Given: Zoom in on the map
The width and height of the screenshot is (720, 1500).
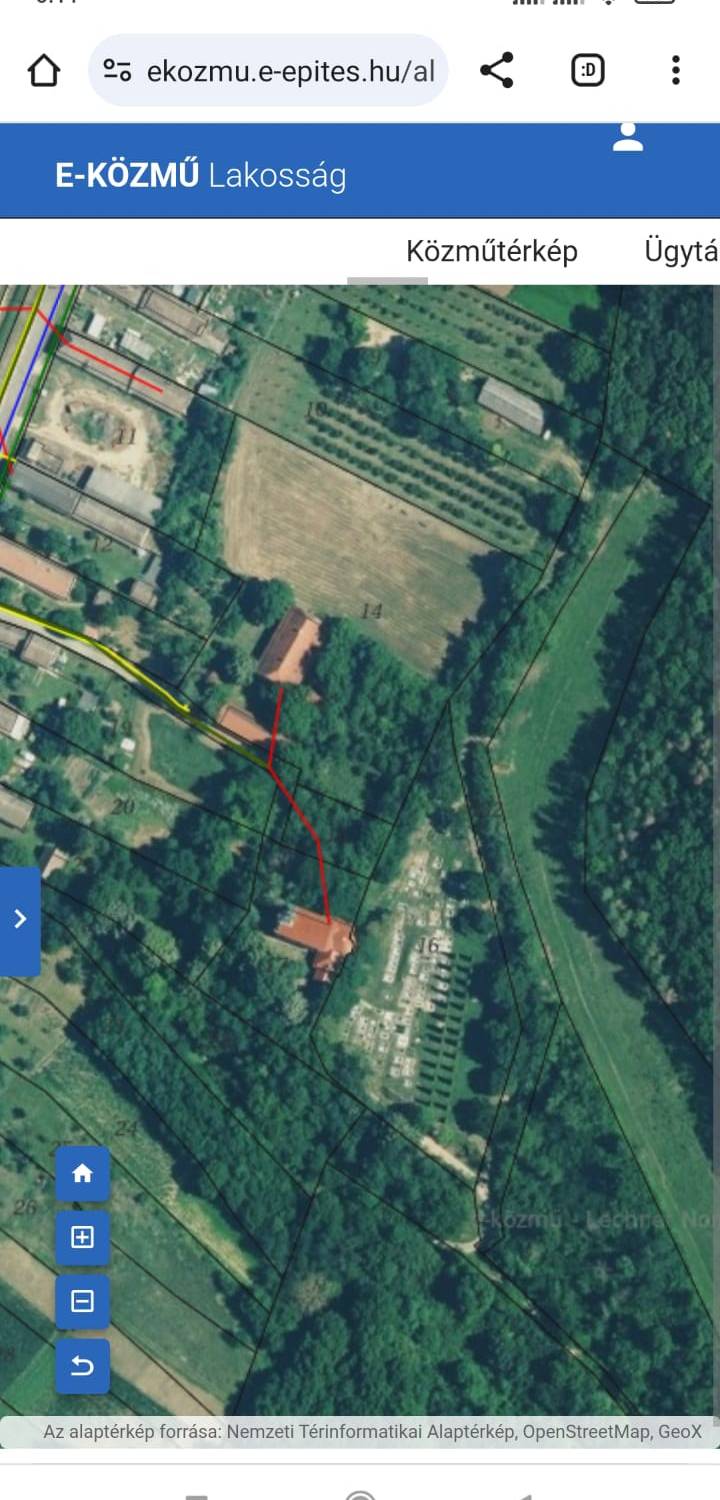Looking at the screenshot, I should [x=82, y=1238].
